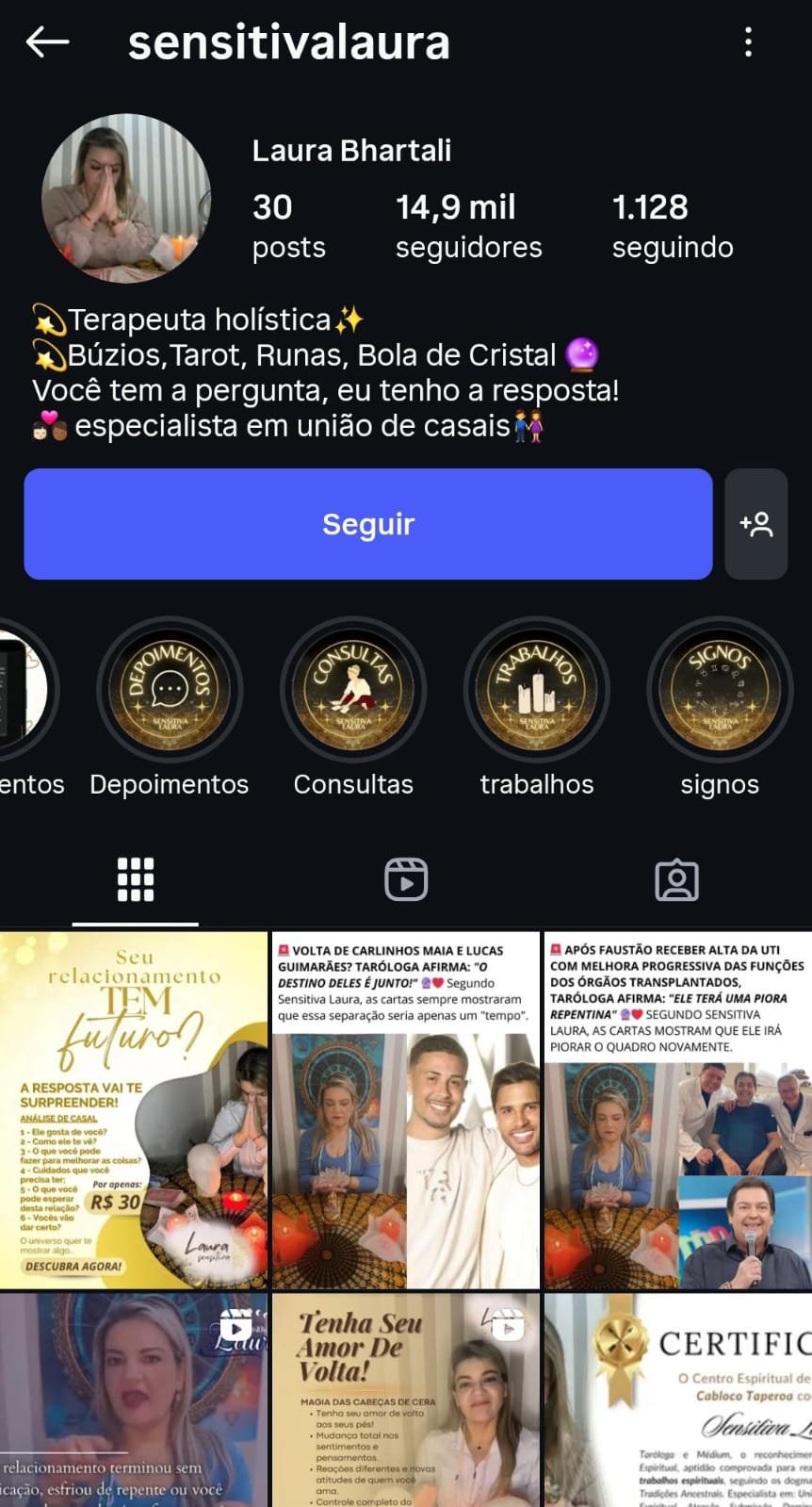
Task: Open Laura Bhartali's profile picture
Action: click(x=126, y=199)
